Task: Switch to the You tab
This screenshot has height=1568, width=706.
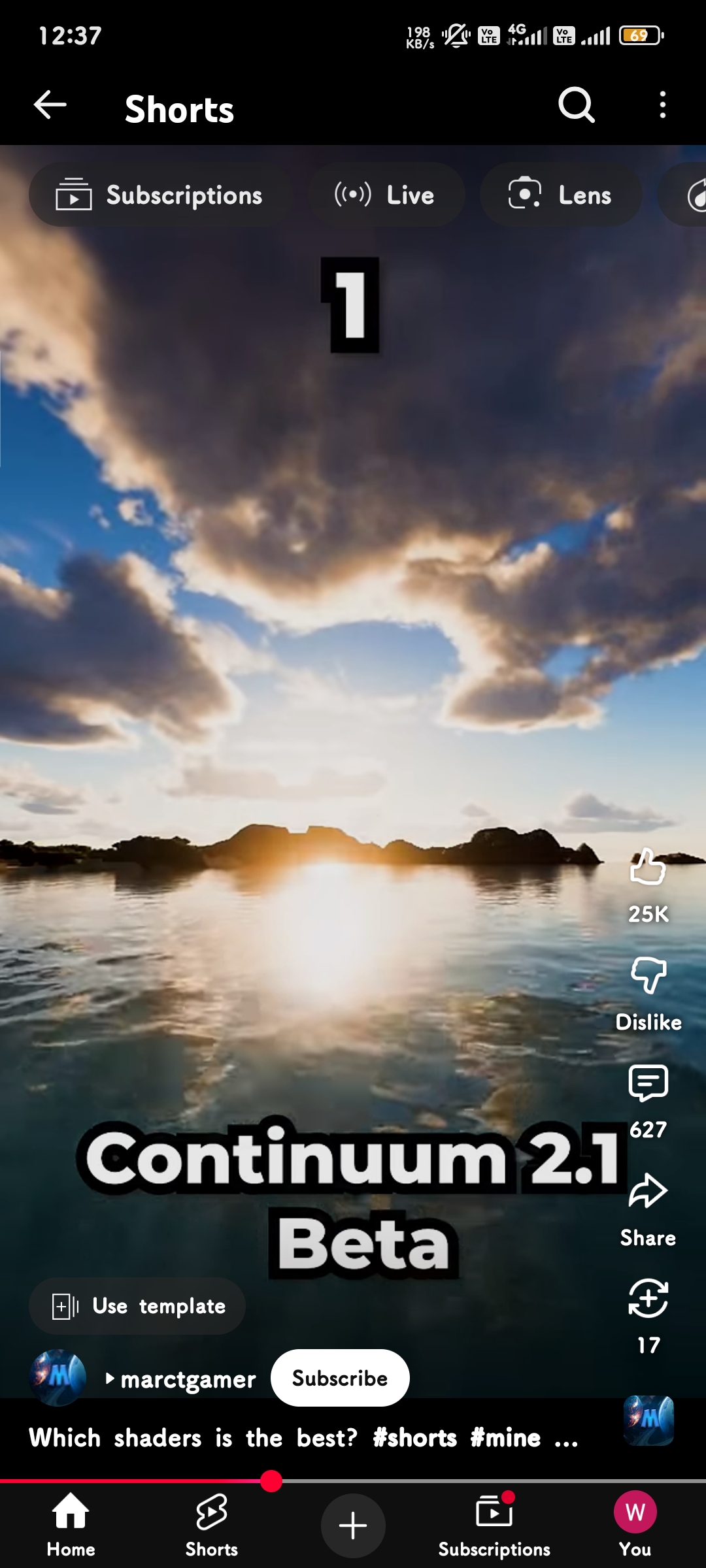Action: [x=635, y=1525]
